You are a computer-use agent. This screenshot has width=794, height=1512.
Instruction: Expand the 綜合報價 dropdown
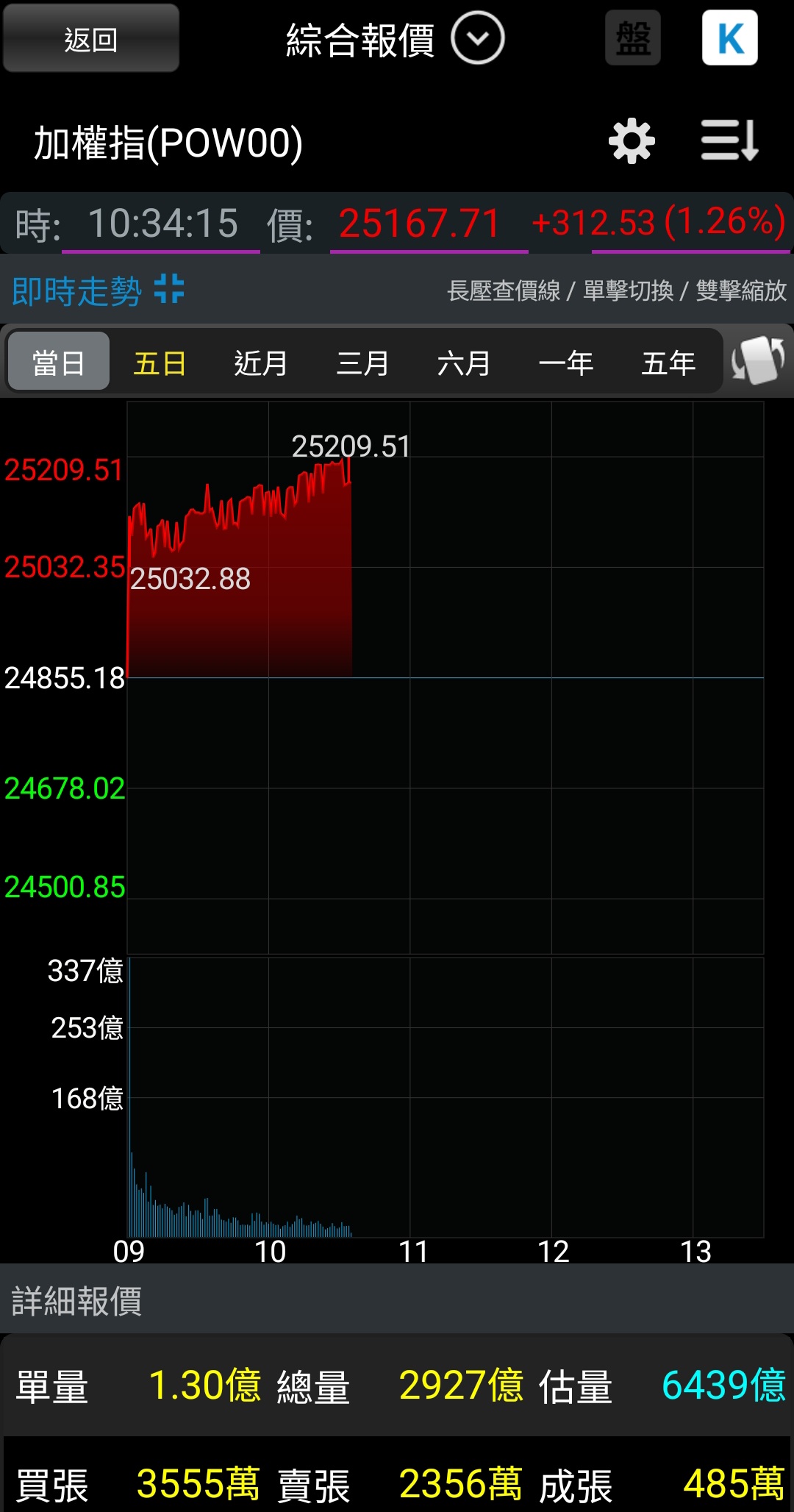tap(477, 38)
